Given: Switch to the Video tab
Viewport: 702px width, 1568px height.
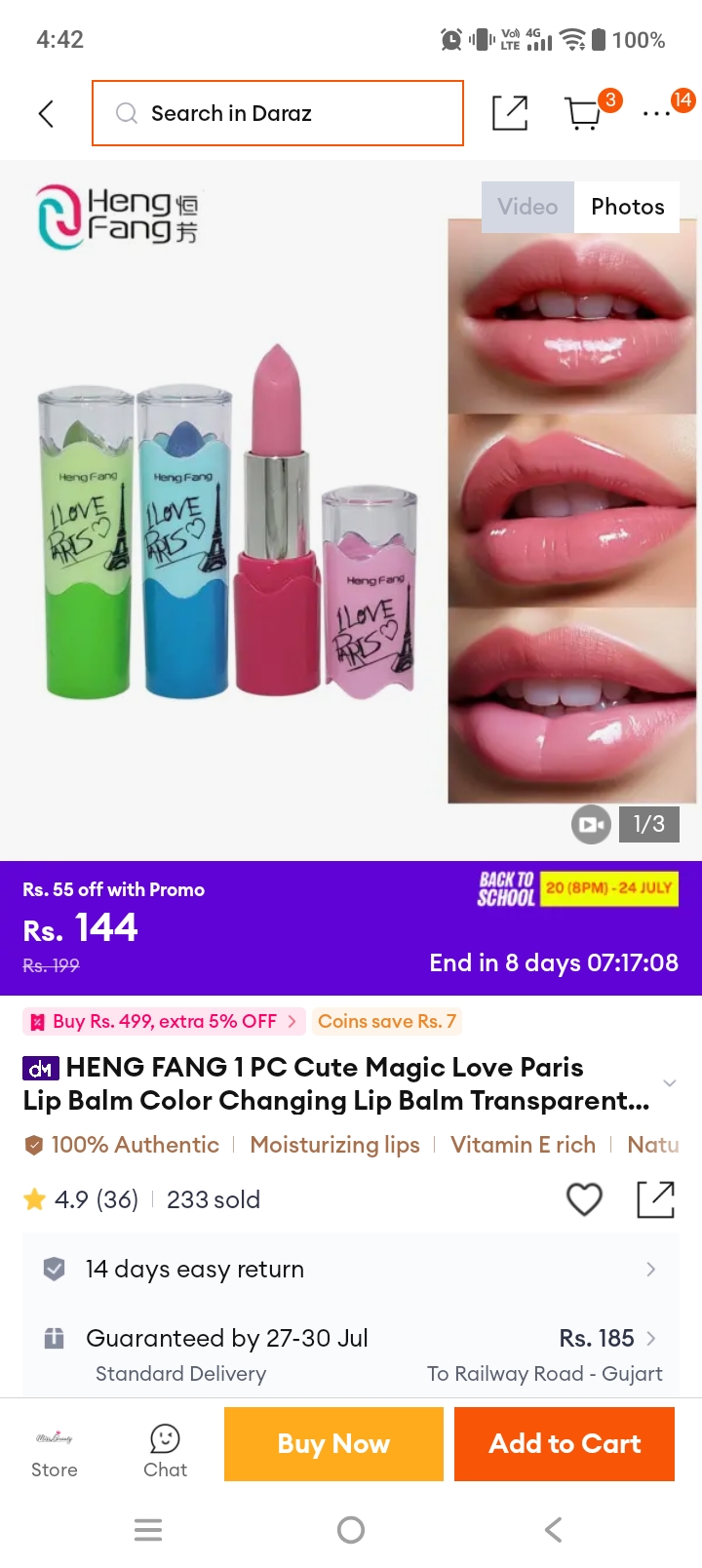Looking at the screenshot, I should click(527, 207).
